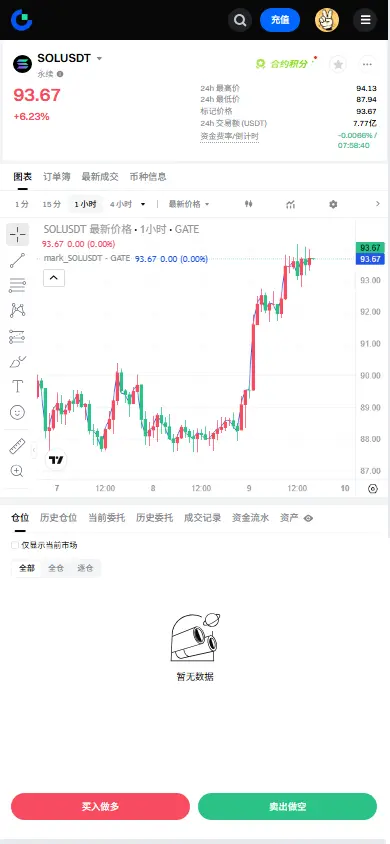Add SOLUSDT to favorites with star
Image resolution: width=390 pixels, height=844 pixels.
point(338,65)
